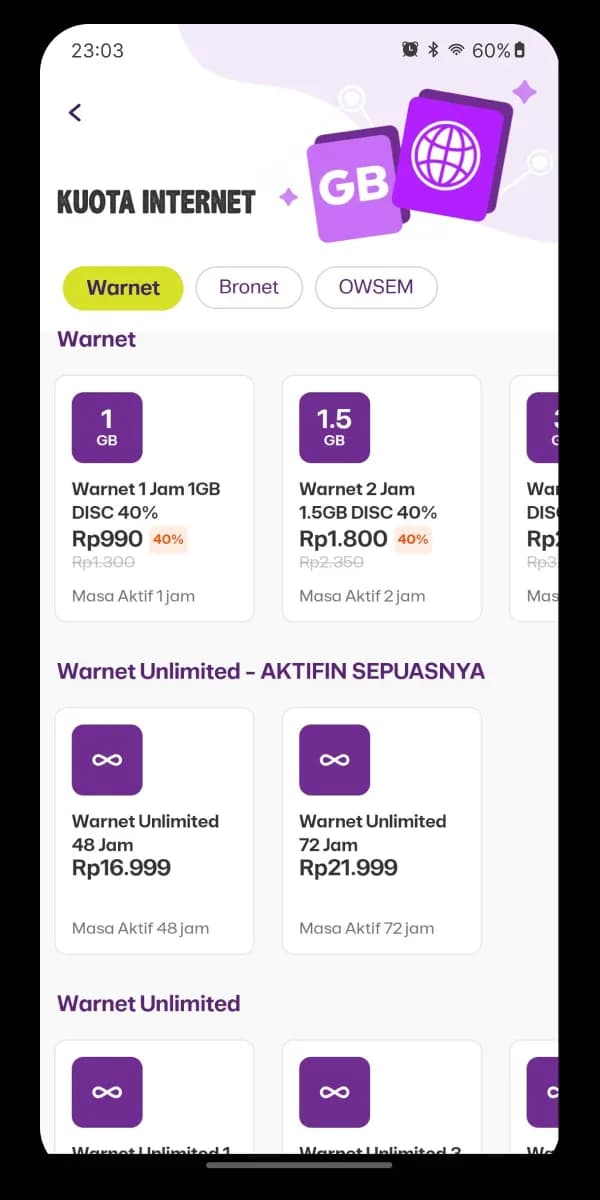Choose Warnet Unlimited 72 Jam package
600x1200 pixels.
click(381, 830)
